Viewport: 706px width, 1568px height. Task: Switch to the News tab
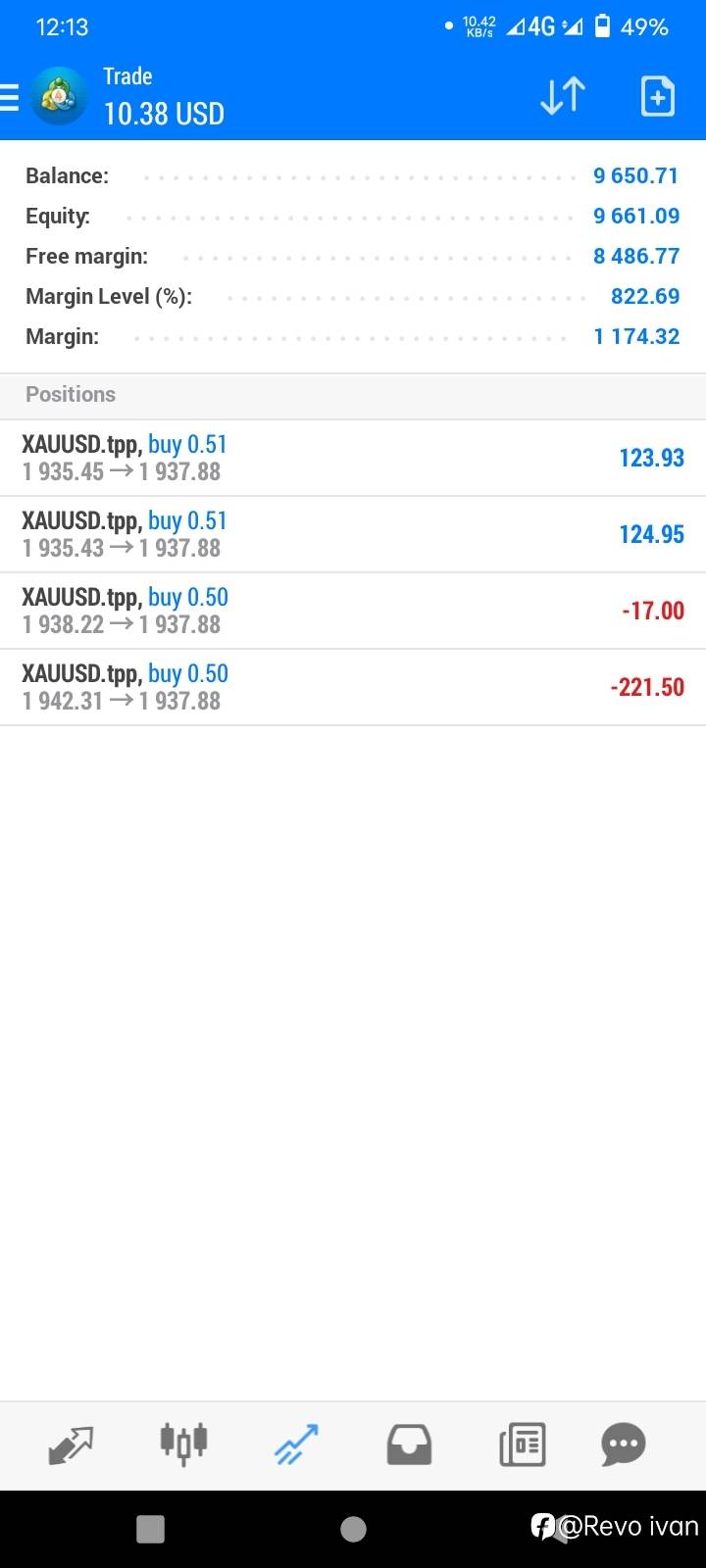(522, 1445)
